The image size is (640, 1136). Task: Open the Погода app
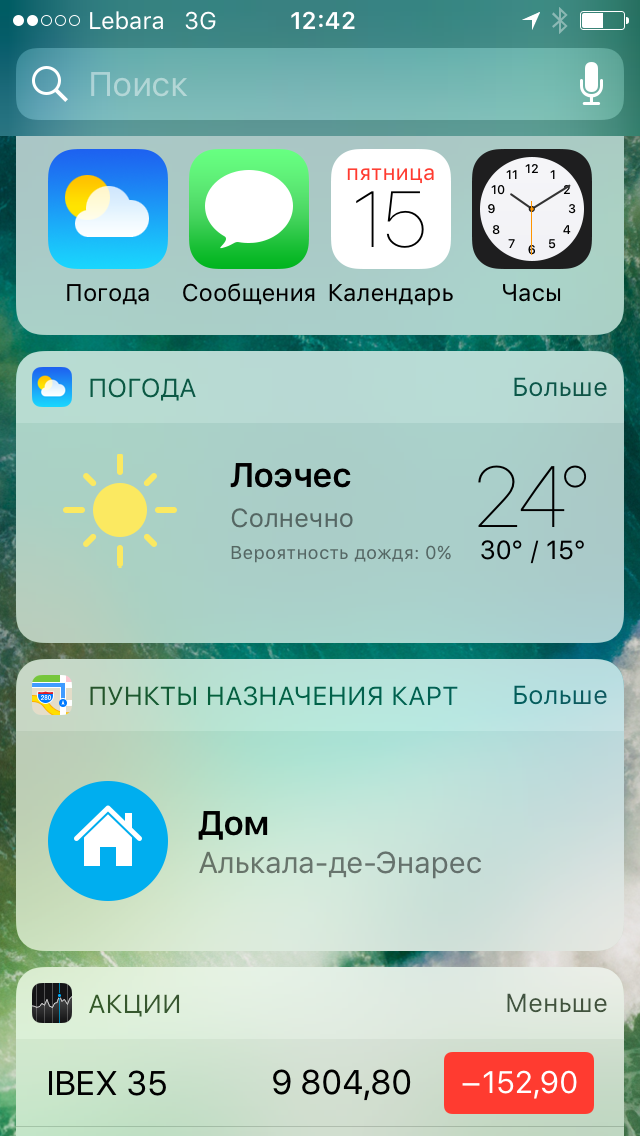108,210
